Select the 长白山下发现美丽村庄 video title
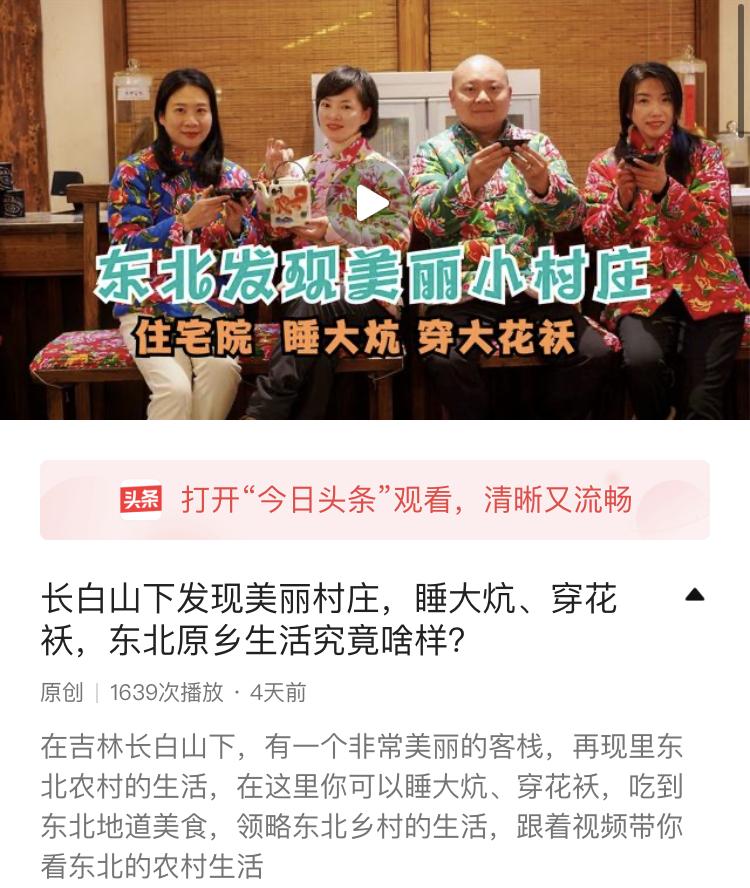 330,614
